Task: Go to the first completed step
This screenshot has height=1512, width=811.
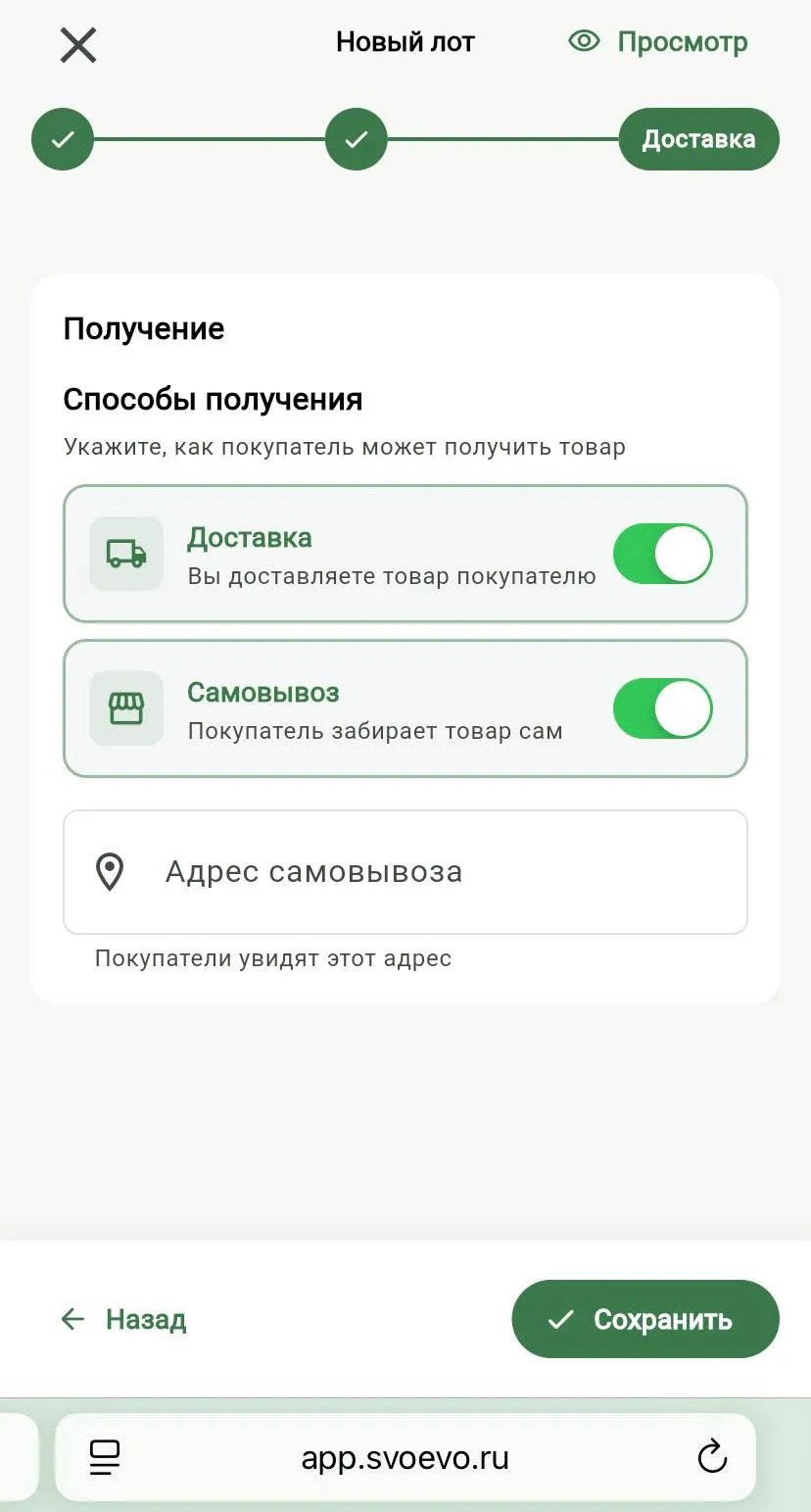Action: [x=63, y=139]
